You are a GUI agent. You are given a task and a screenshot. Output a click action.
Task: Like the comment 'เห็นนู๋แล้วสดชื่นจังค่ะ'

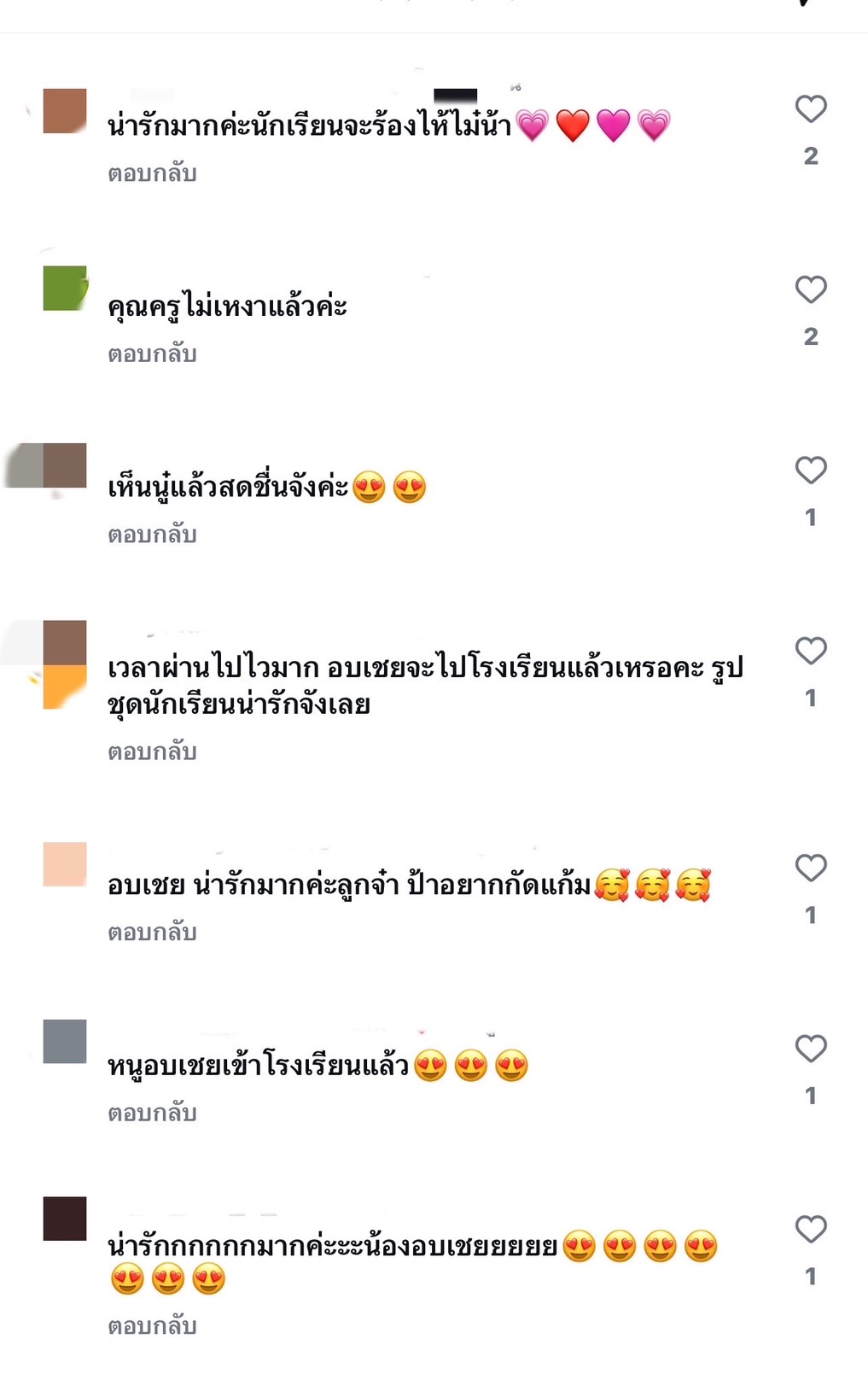(x=811, y=471)
